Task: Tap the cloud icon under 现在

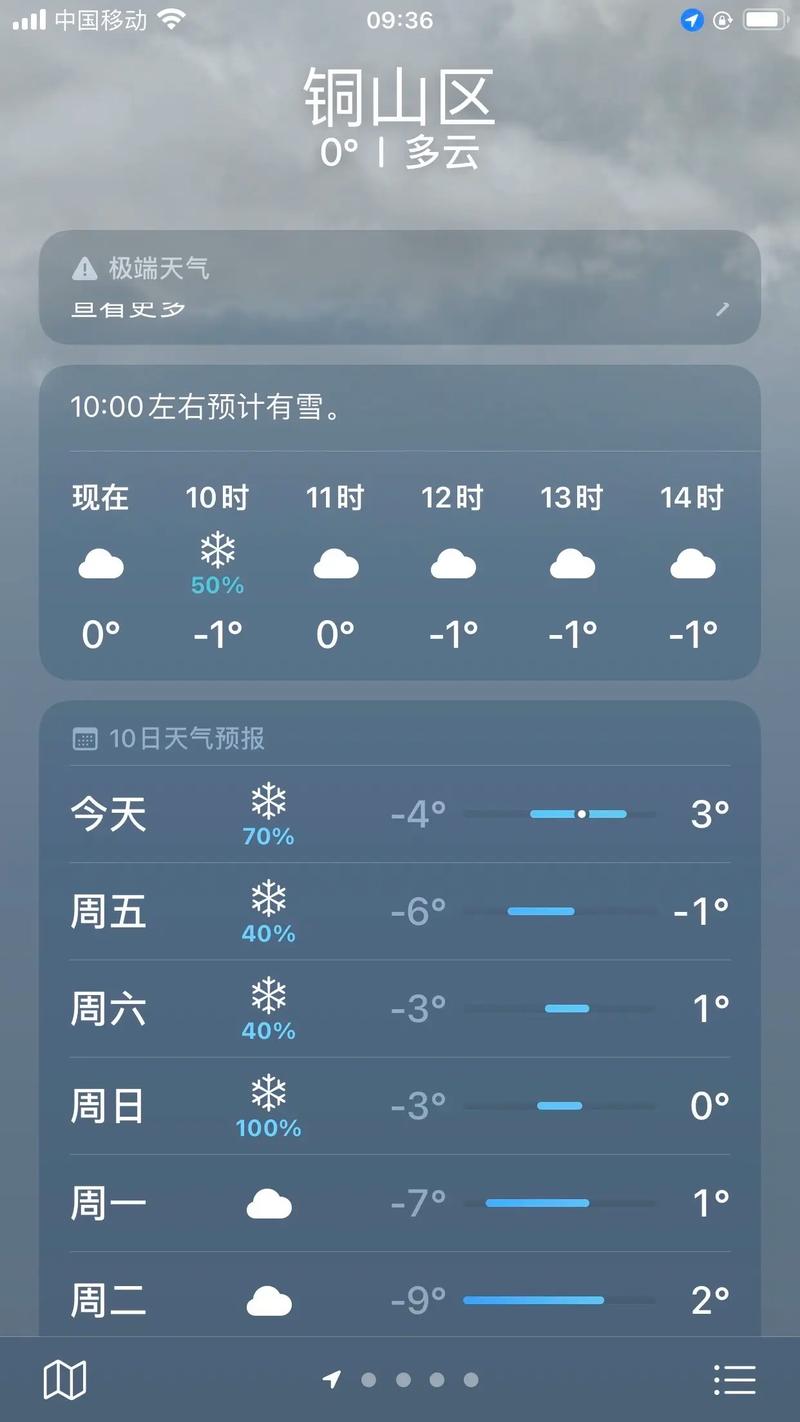Action: point(99,563)
